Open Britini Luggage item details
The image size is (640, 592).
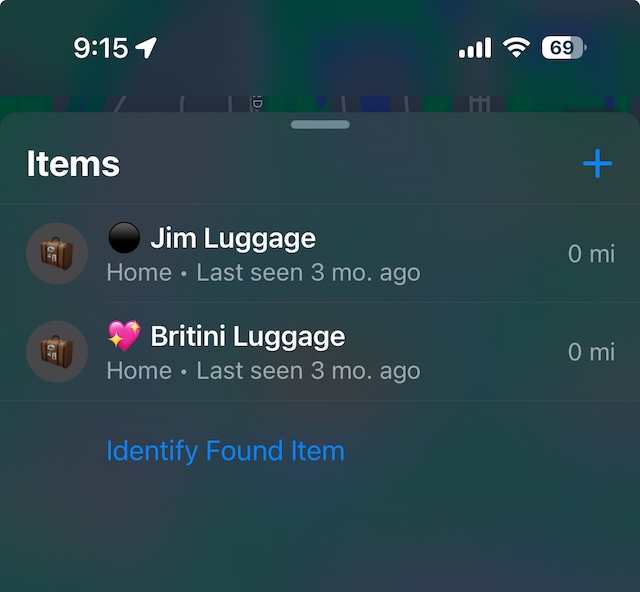tap(262, 352)
